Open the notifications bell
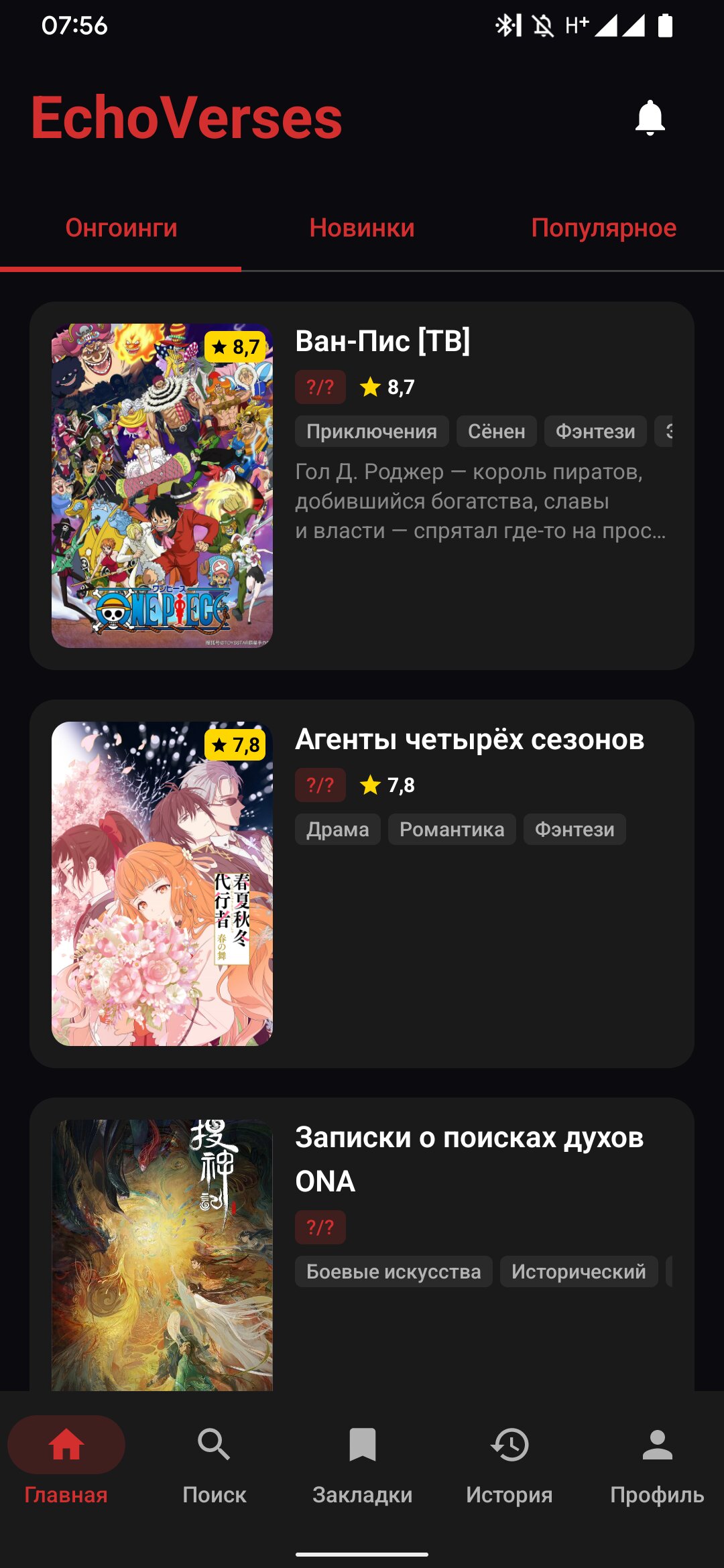The image size is (724, 1568). [650, 118]
